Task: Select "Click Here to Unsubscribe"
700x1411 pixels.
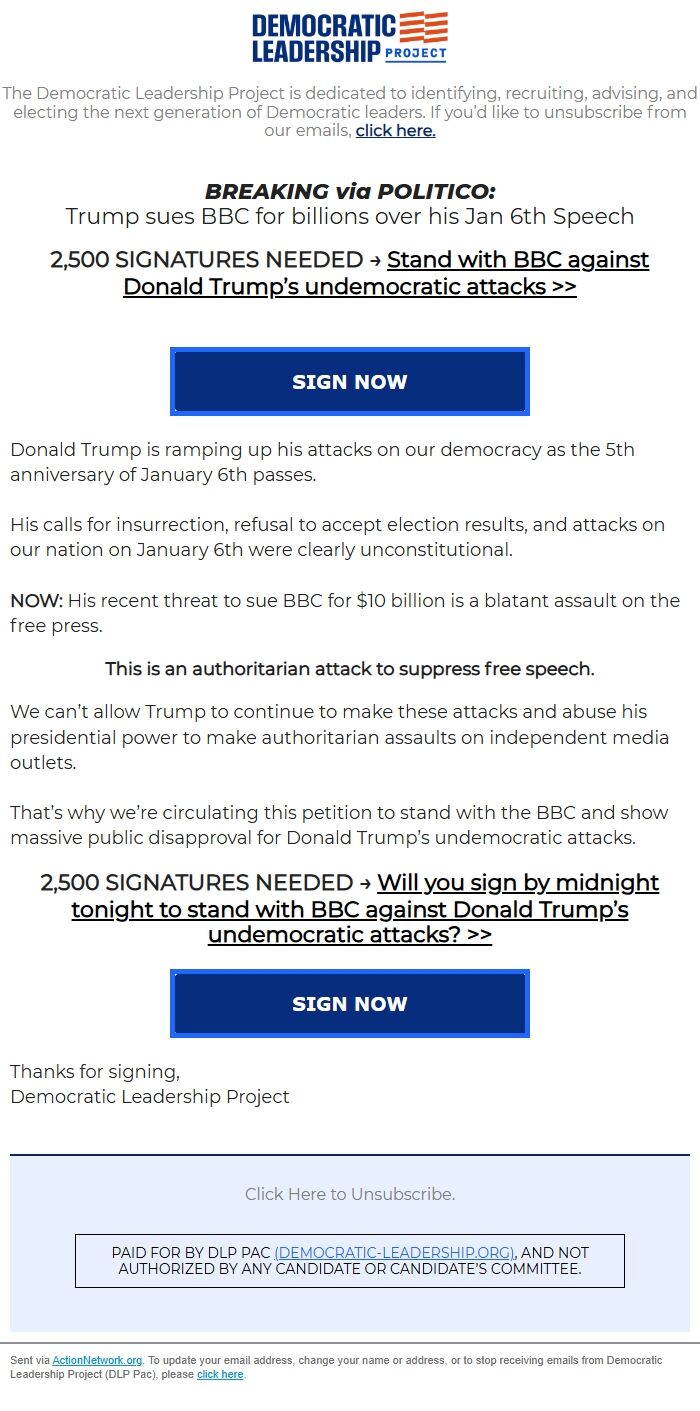Action: (x=350, y=1194)
